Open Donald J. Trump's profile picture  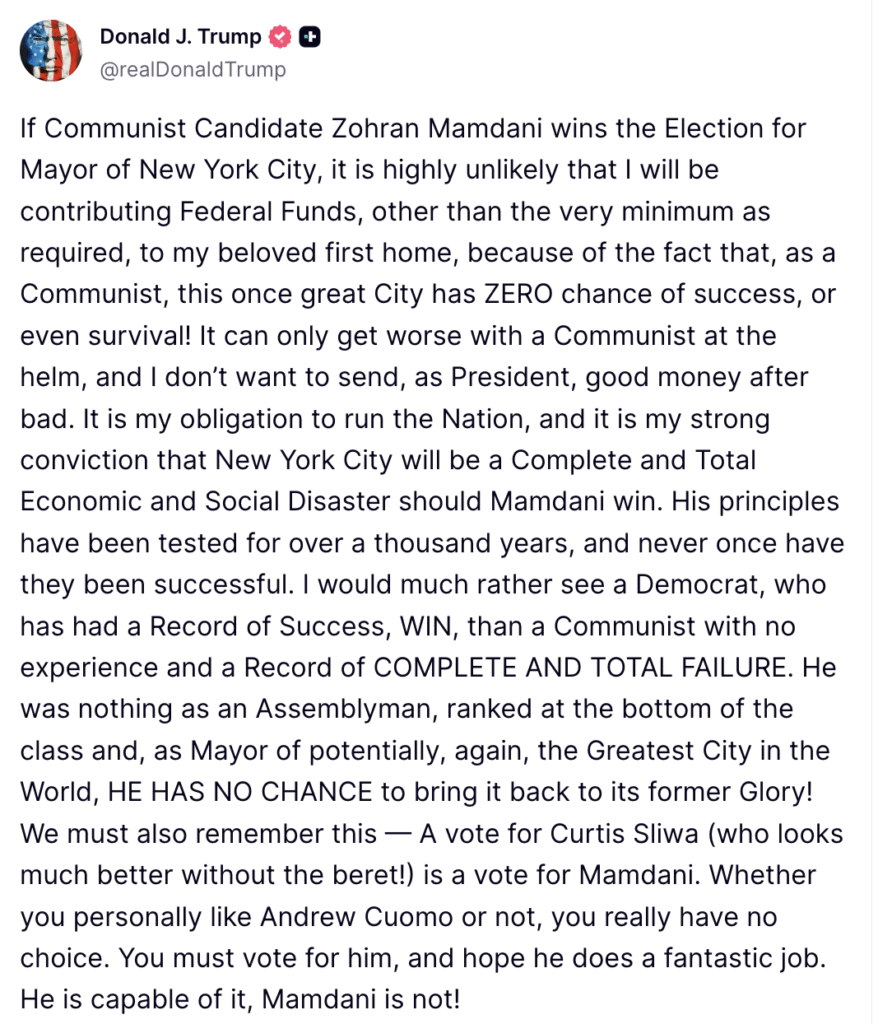(x=51, y=51)
